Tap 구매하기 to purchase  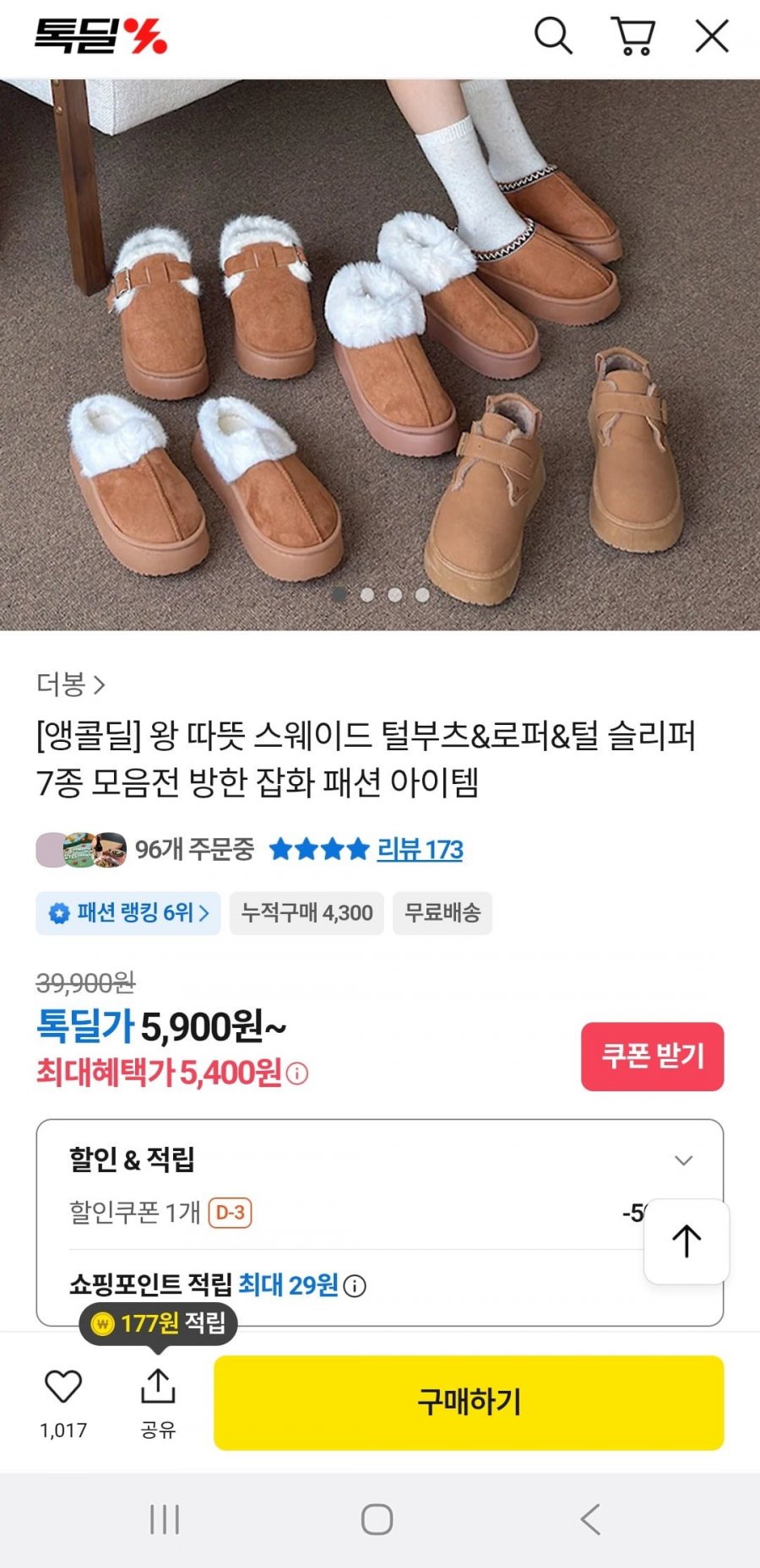coord(469,1403)
